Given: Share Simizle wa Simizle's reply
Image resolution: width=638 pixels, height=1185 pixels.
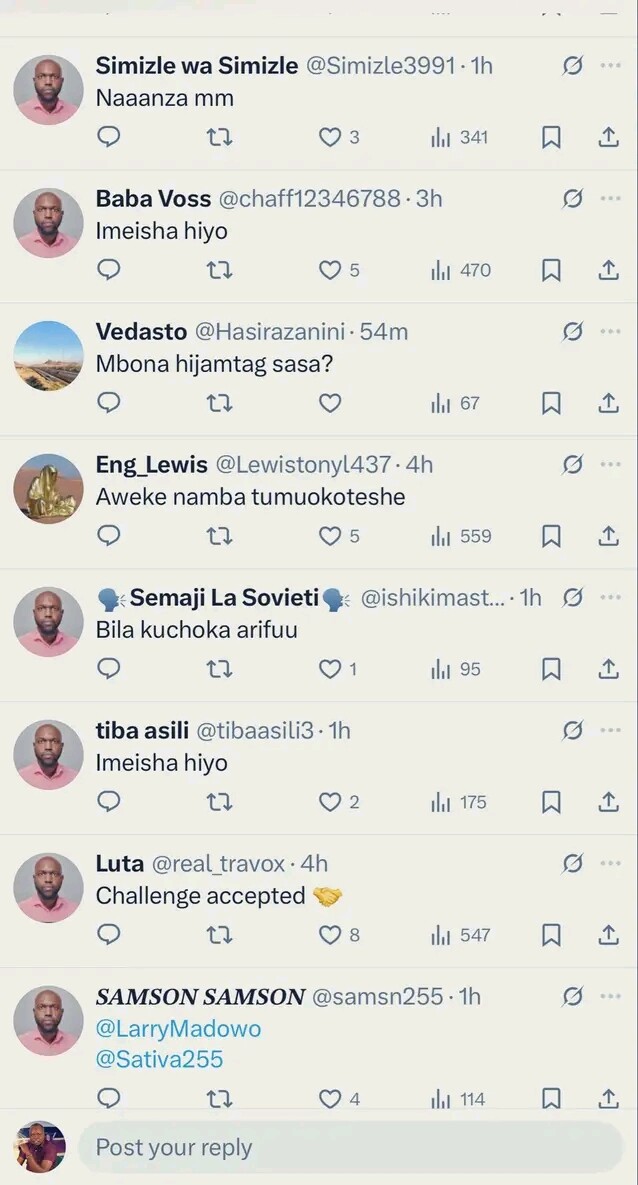Looking at the screenshot, I should 608,138.
